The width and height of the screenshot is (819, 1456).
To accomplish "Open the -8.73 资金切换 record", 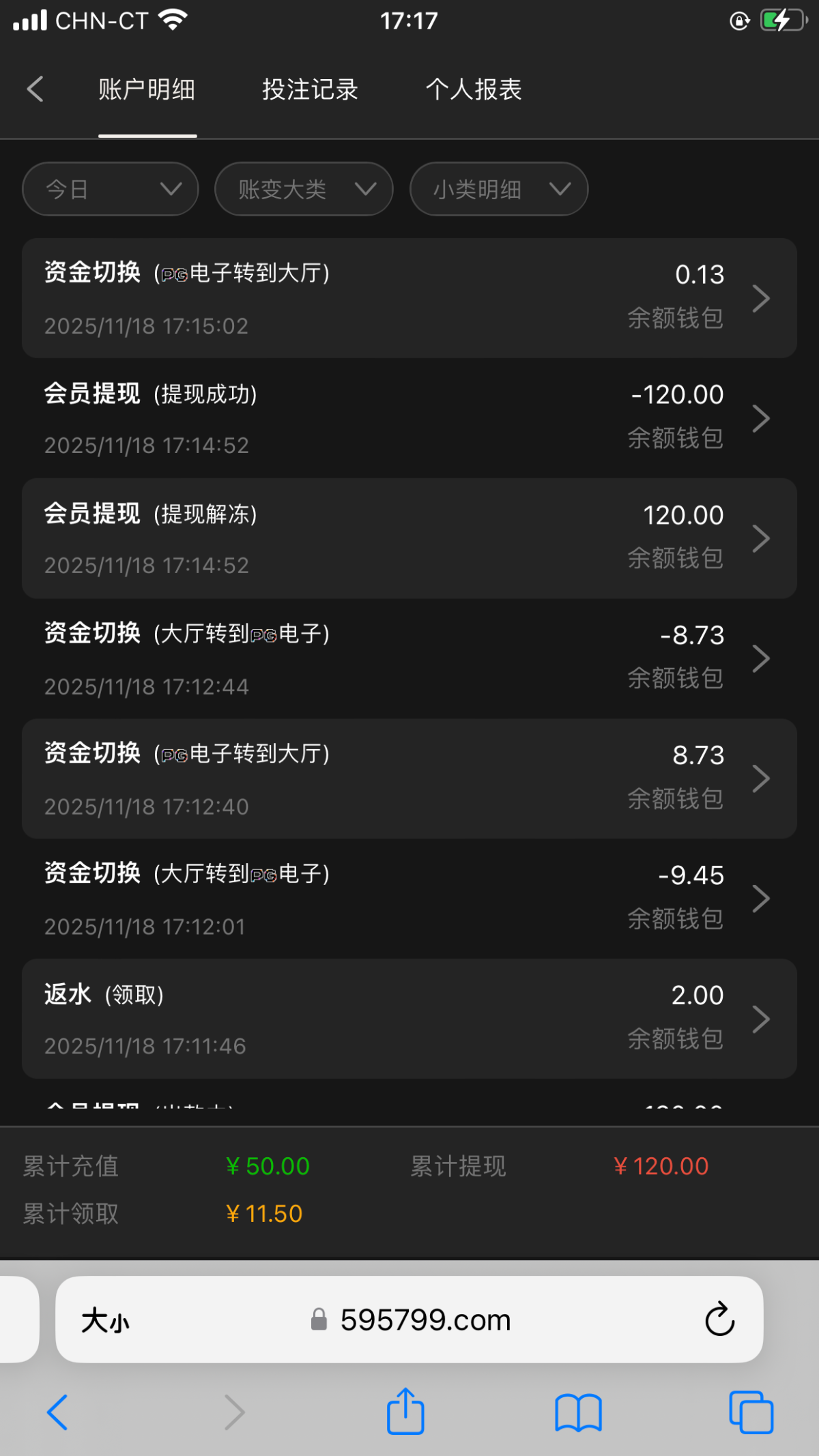I will click(x=409, y=658).
